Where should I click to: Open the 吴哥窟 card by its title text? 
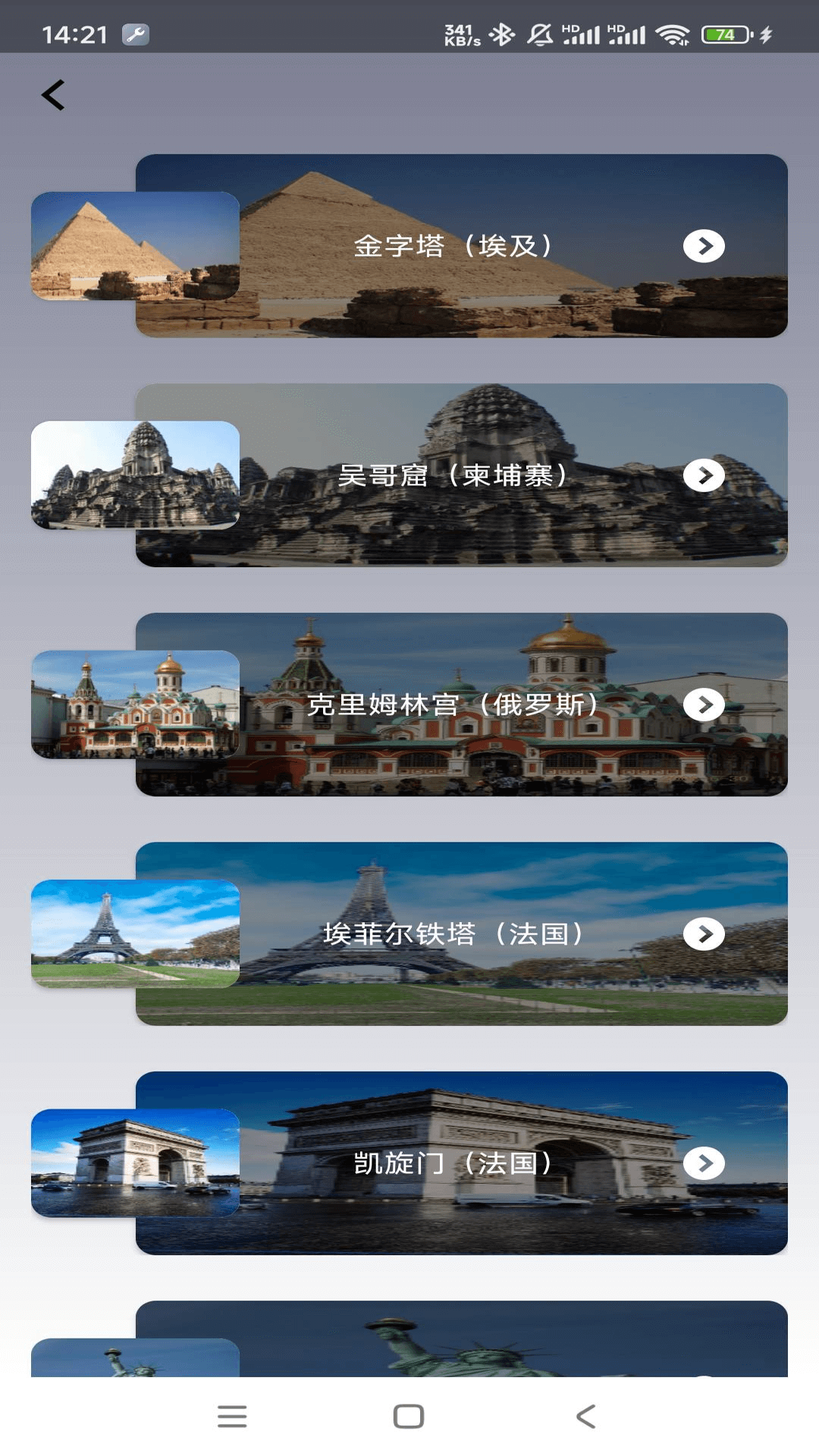coord(455,474)
